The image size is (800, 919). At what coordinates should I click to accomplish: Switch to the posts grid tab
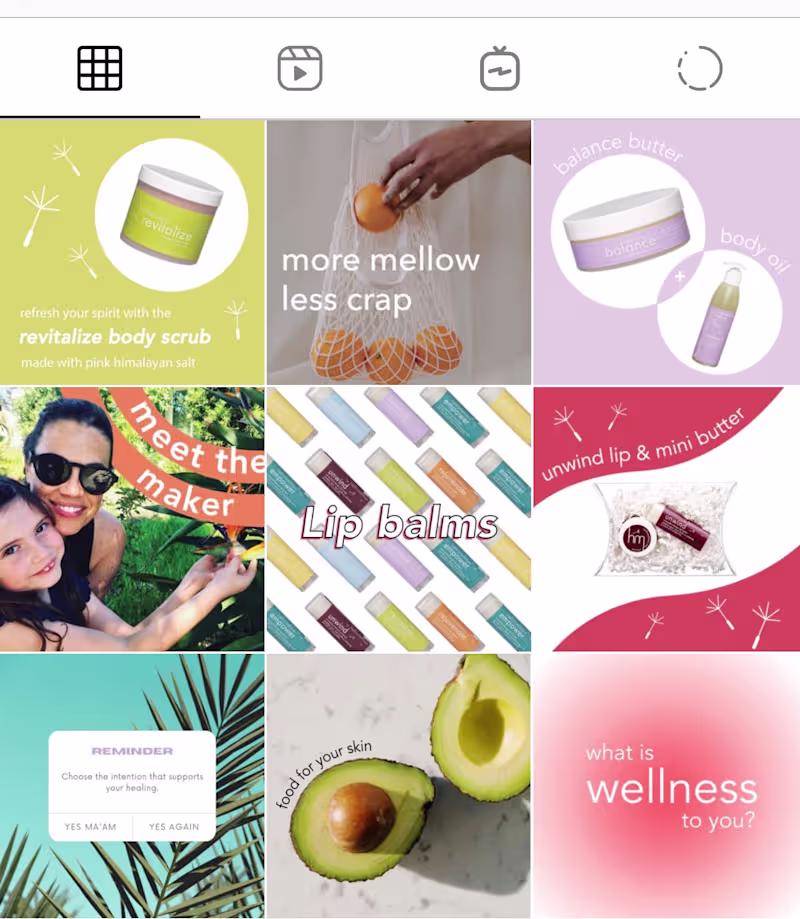(x=100, y=69)
